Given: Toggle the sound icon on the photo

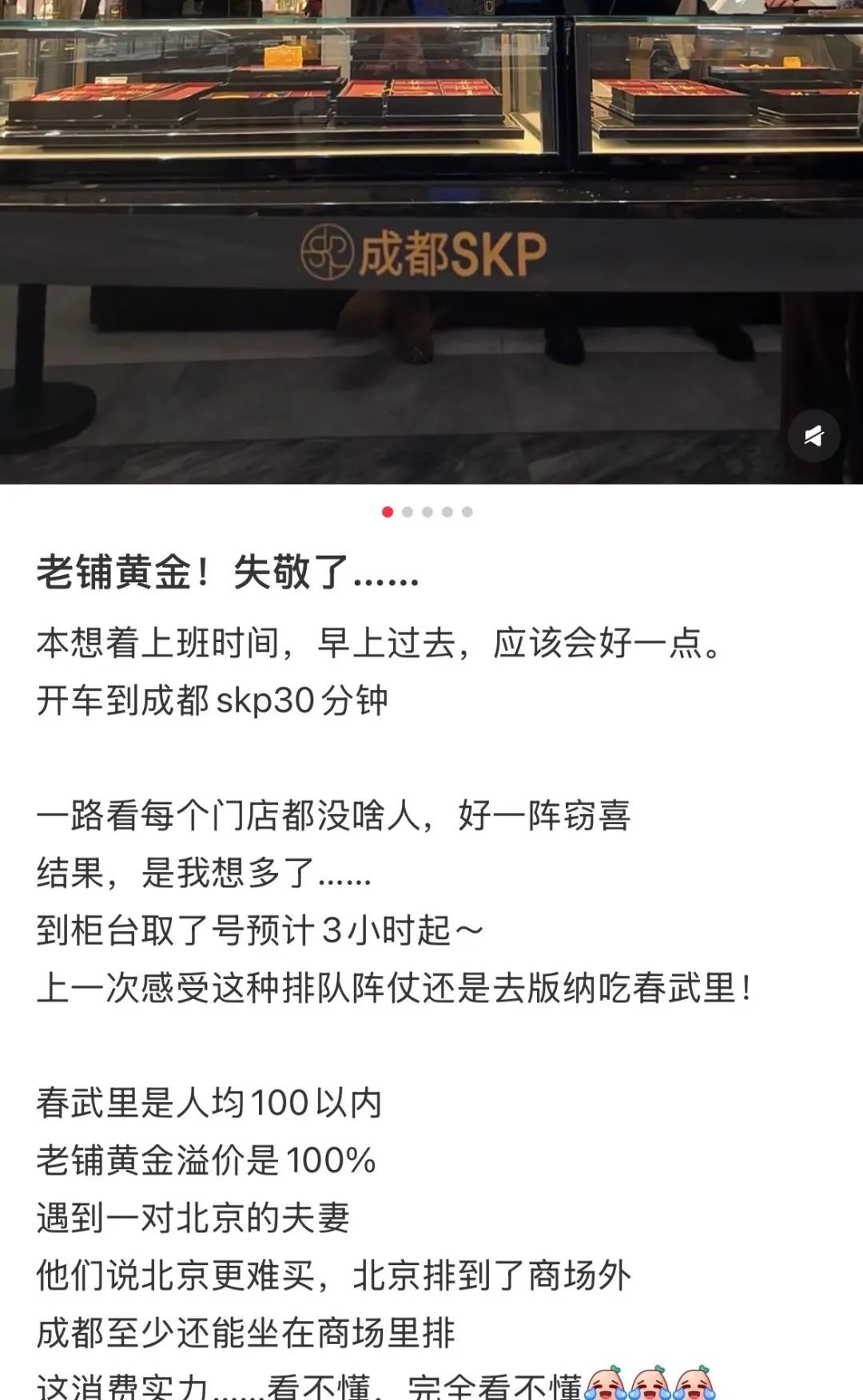Looking at the screenshot, I should (813, 436).
